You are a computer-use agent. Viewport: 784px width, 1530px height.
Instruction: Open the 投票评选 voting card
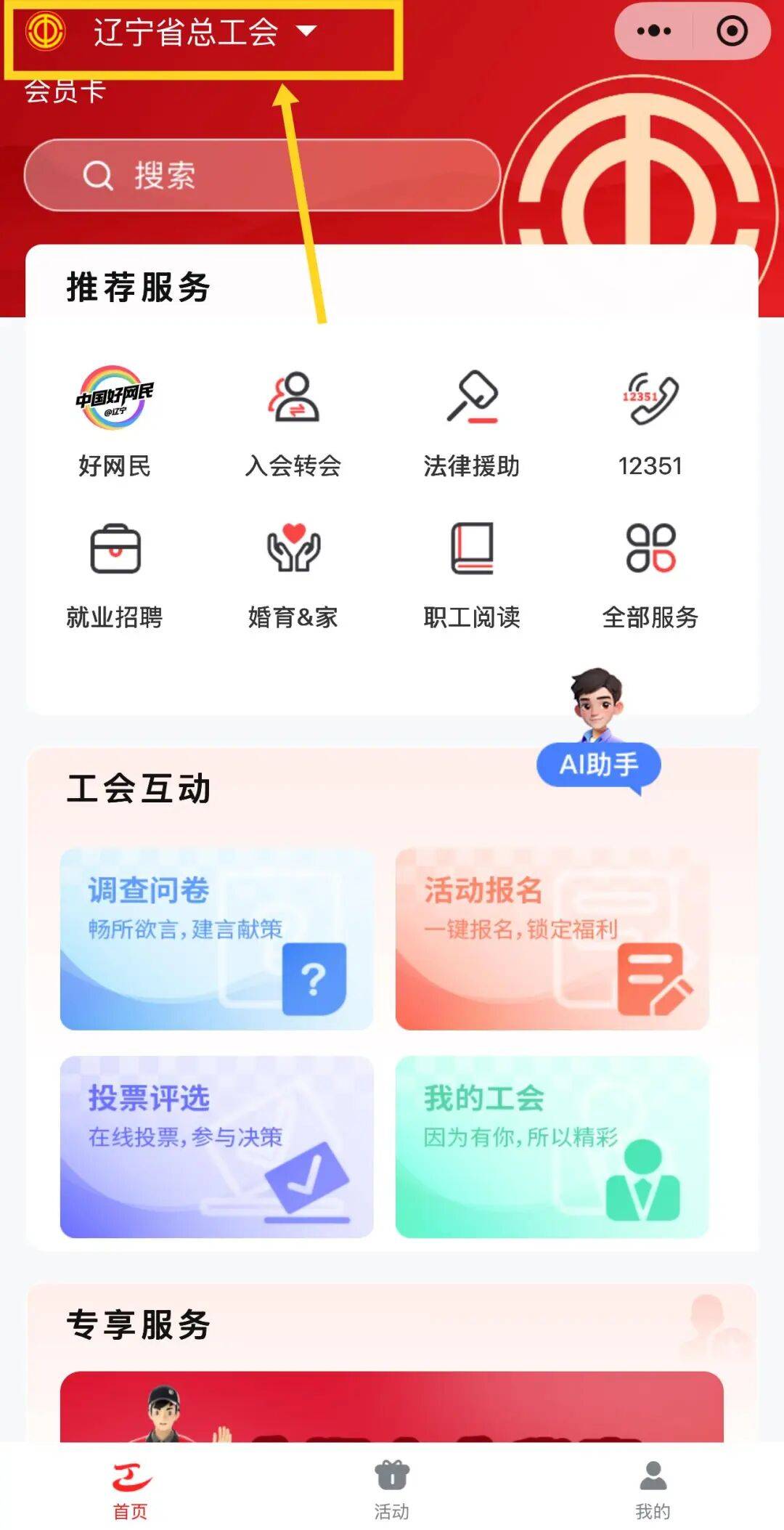216,1146
